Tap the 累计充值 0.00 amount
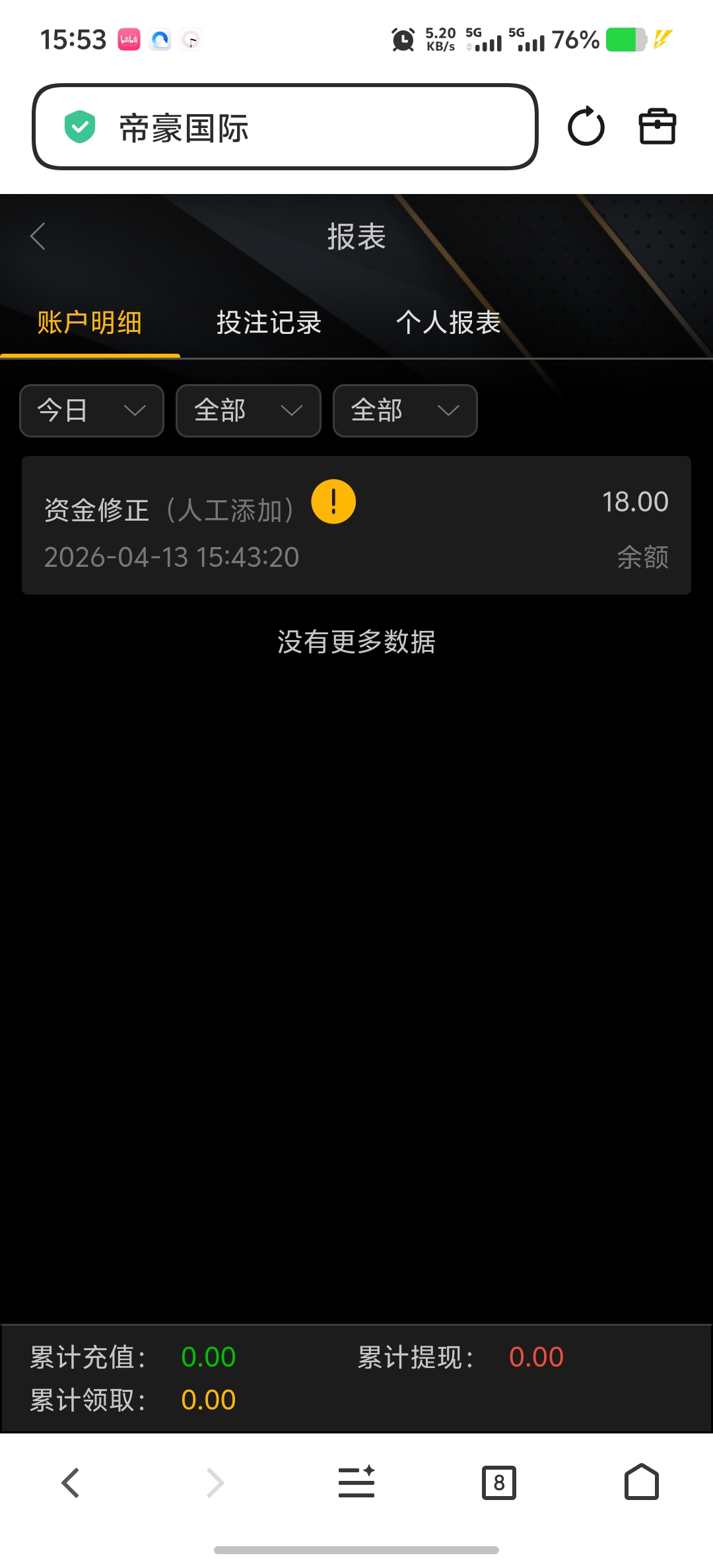 (207, 1357)
